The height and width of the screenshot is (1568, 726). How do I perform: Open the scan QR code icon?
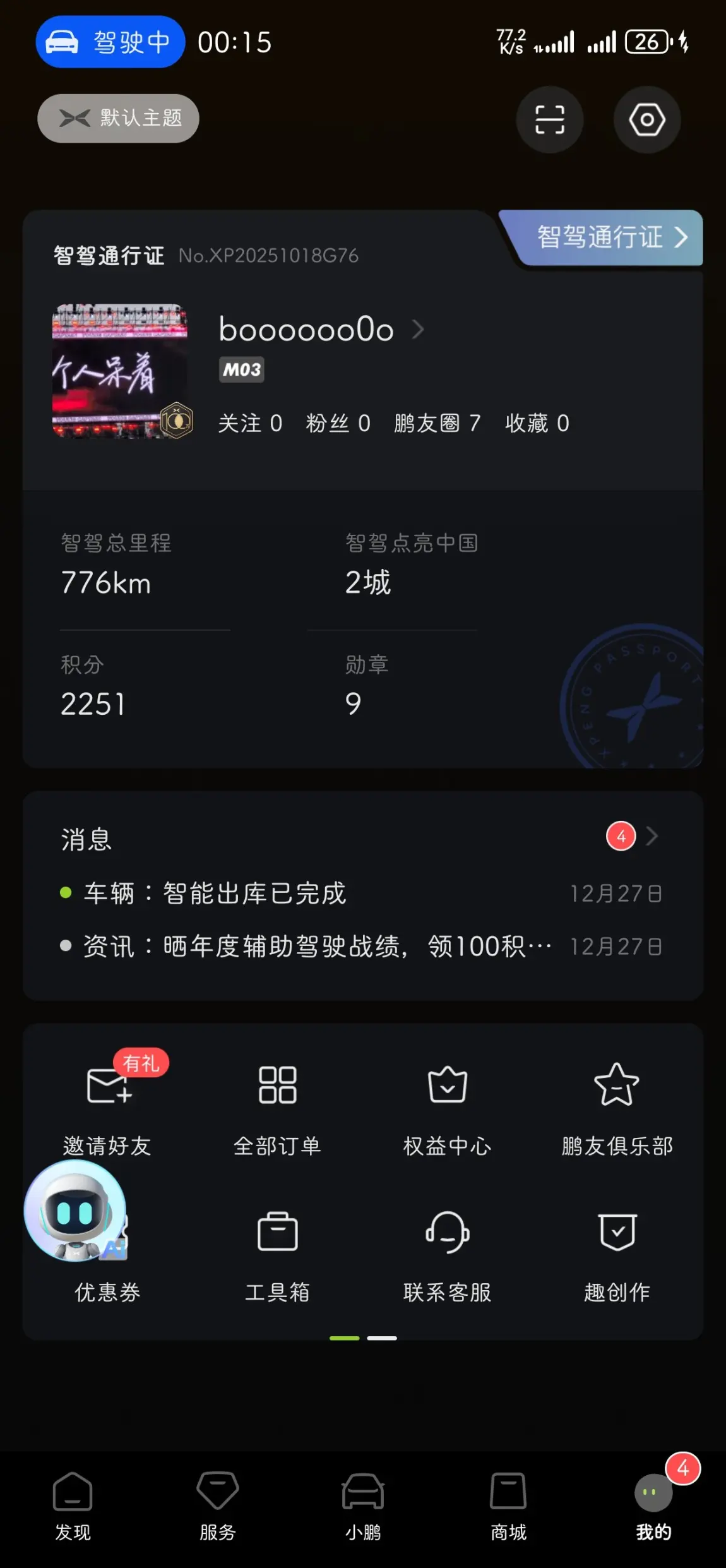click(x=549, y=119)
